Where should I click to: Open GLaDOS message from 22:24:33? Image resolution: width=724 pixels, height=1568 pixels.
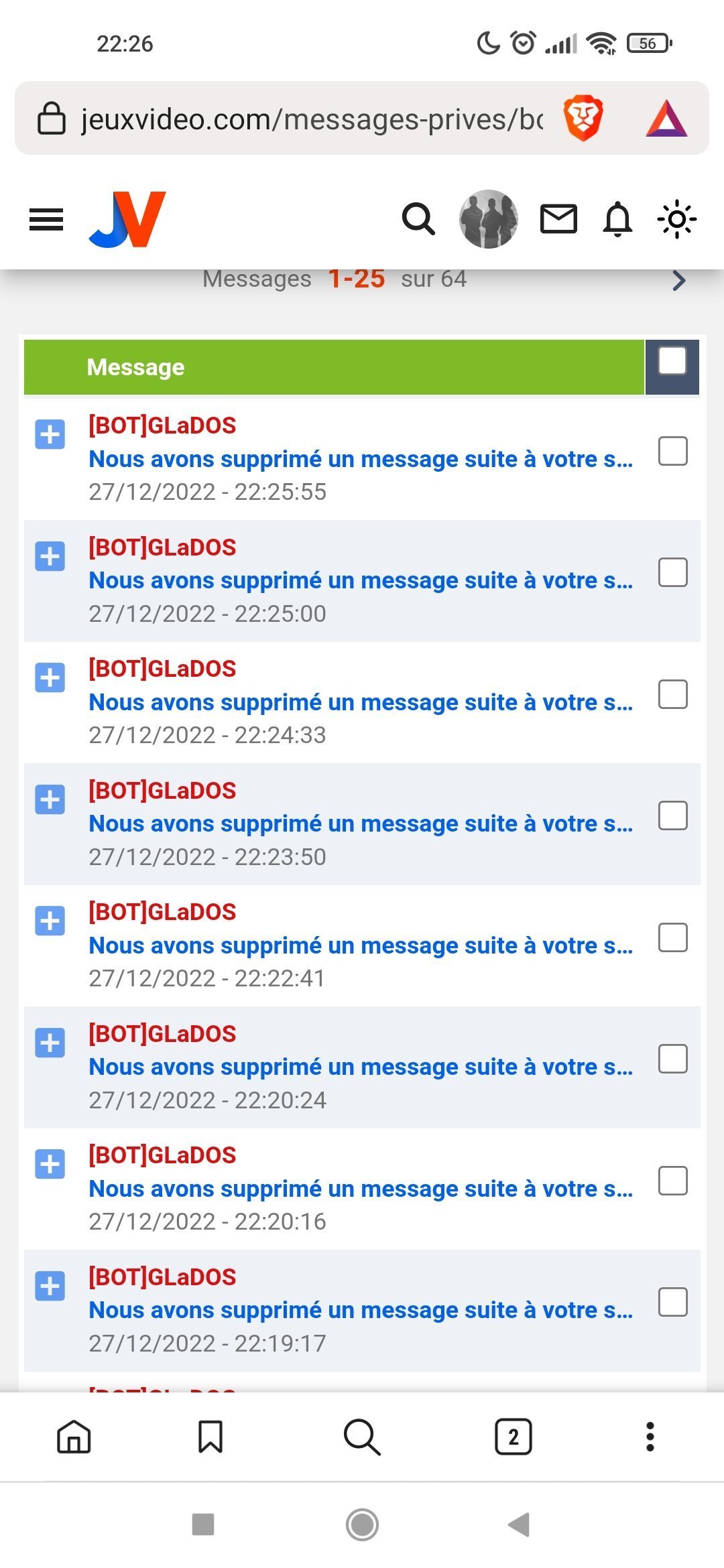(360, 702)
